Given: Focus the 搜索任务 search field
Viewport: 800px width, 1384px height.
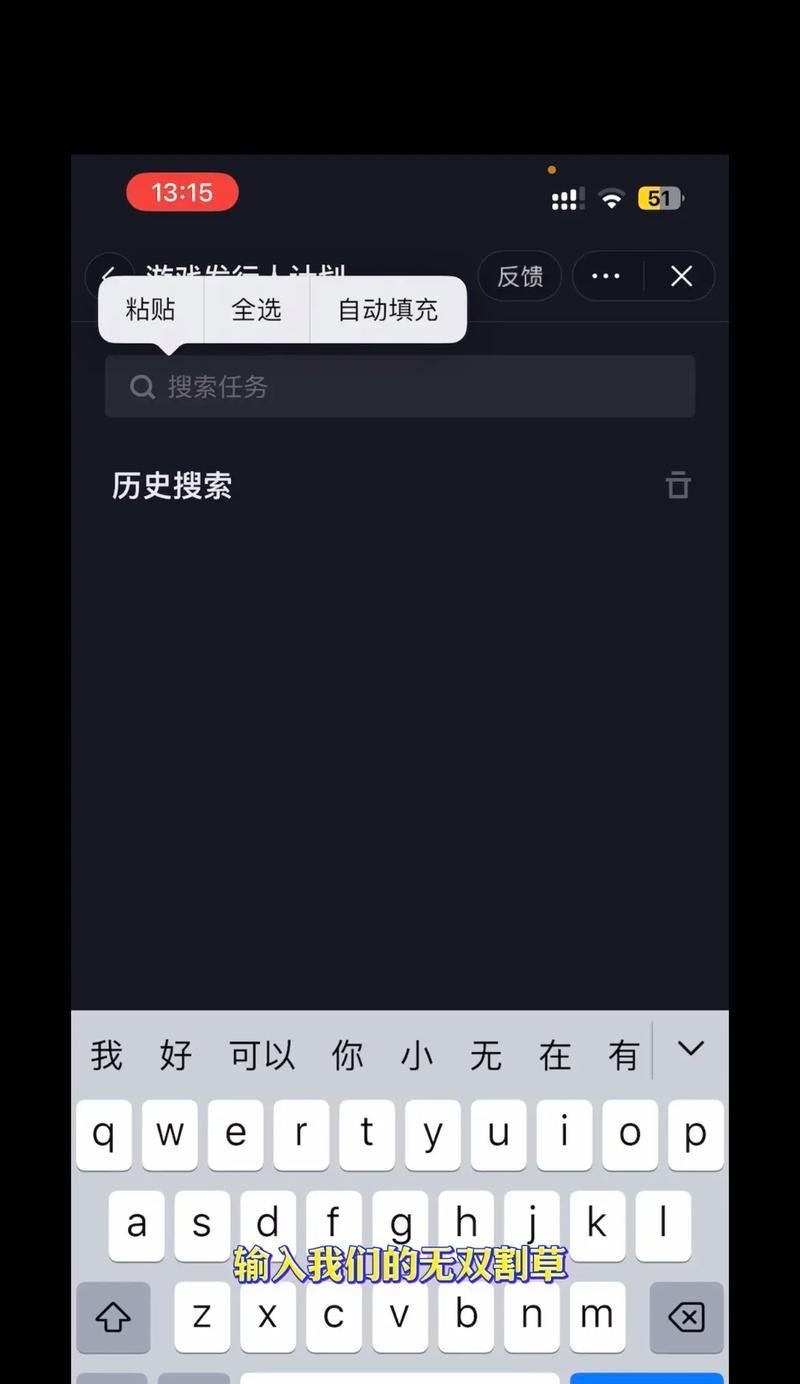Looking at the screenshot, I should 400,387.
